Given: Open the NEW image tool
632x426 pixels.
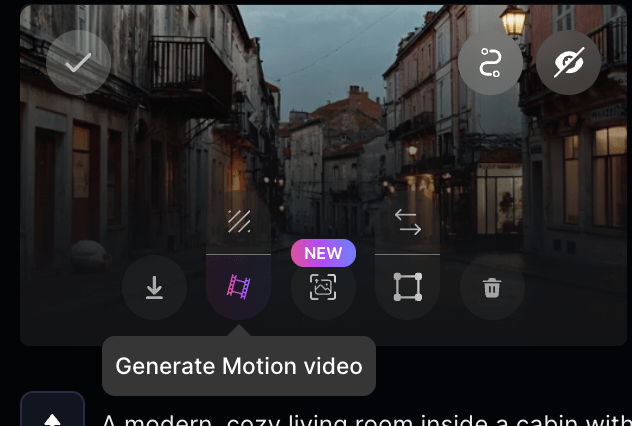Looking at the screenshot, I should (x=323, y=288).
